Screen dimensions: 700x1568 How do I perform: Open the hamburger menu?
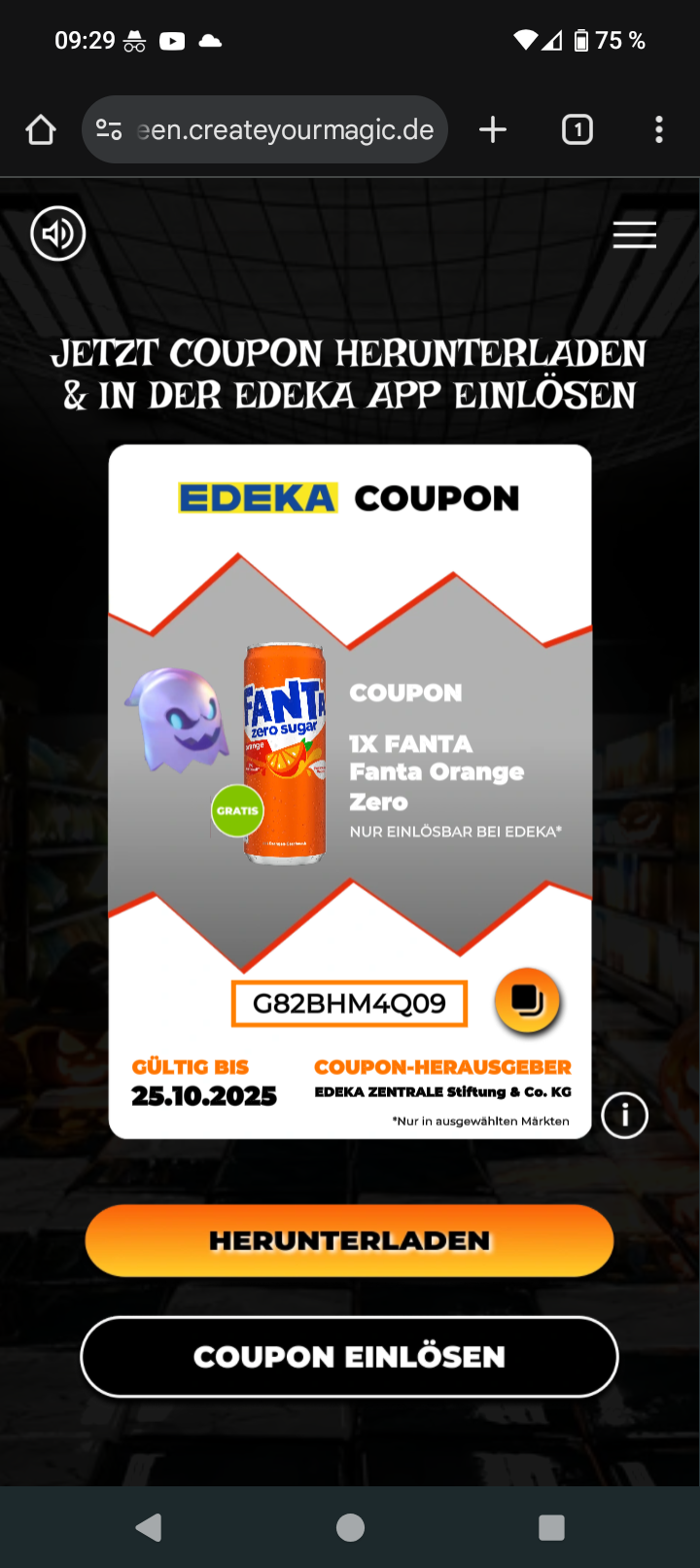(634, 234)
